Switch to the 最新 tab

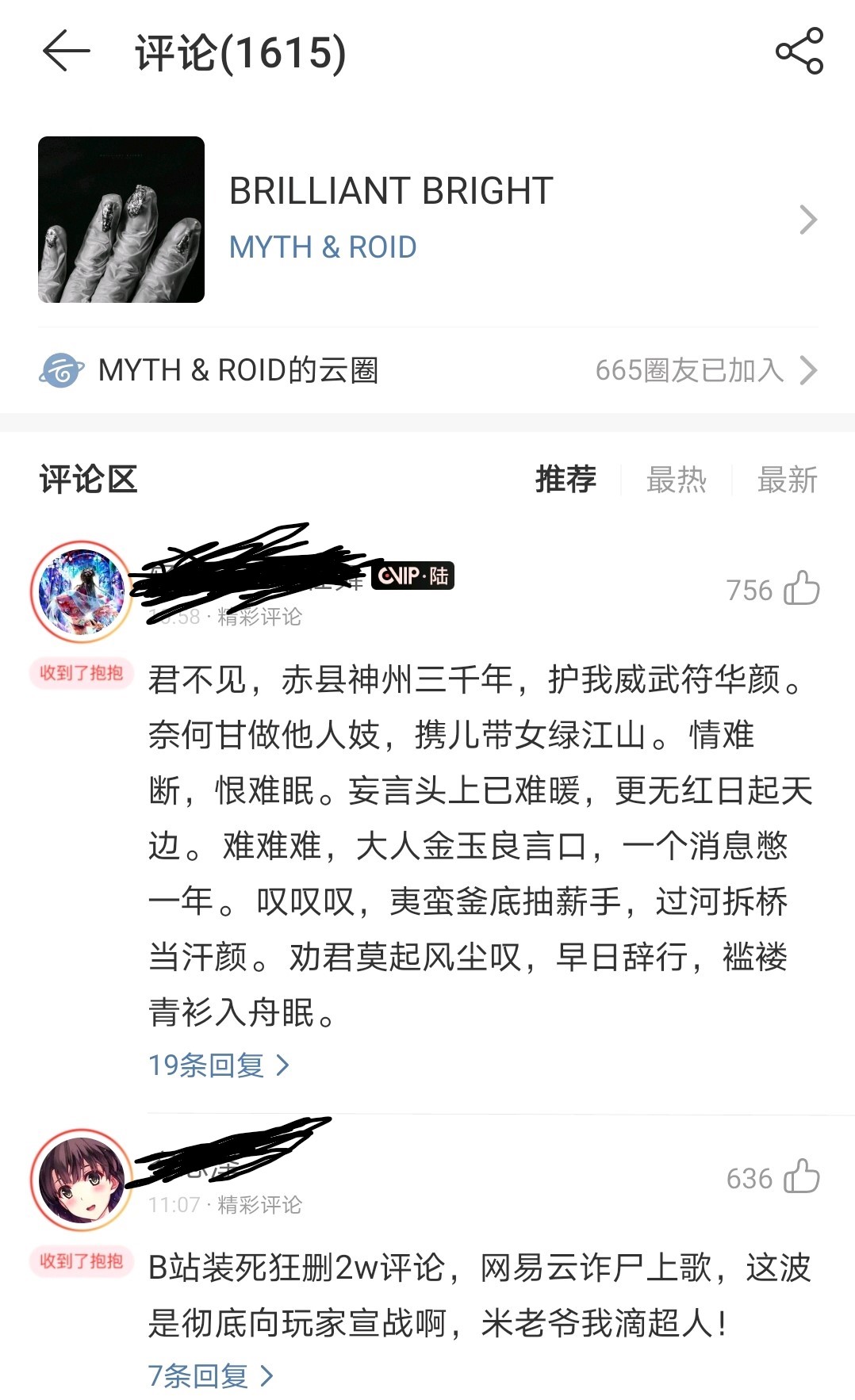(x=787, y=480)
